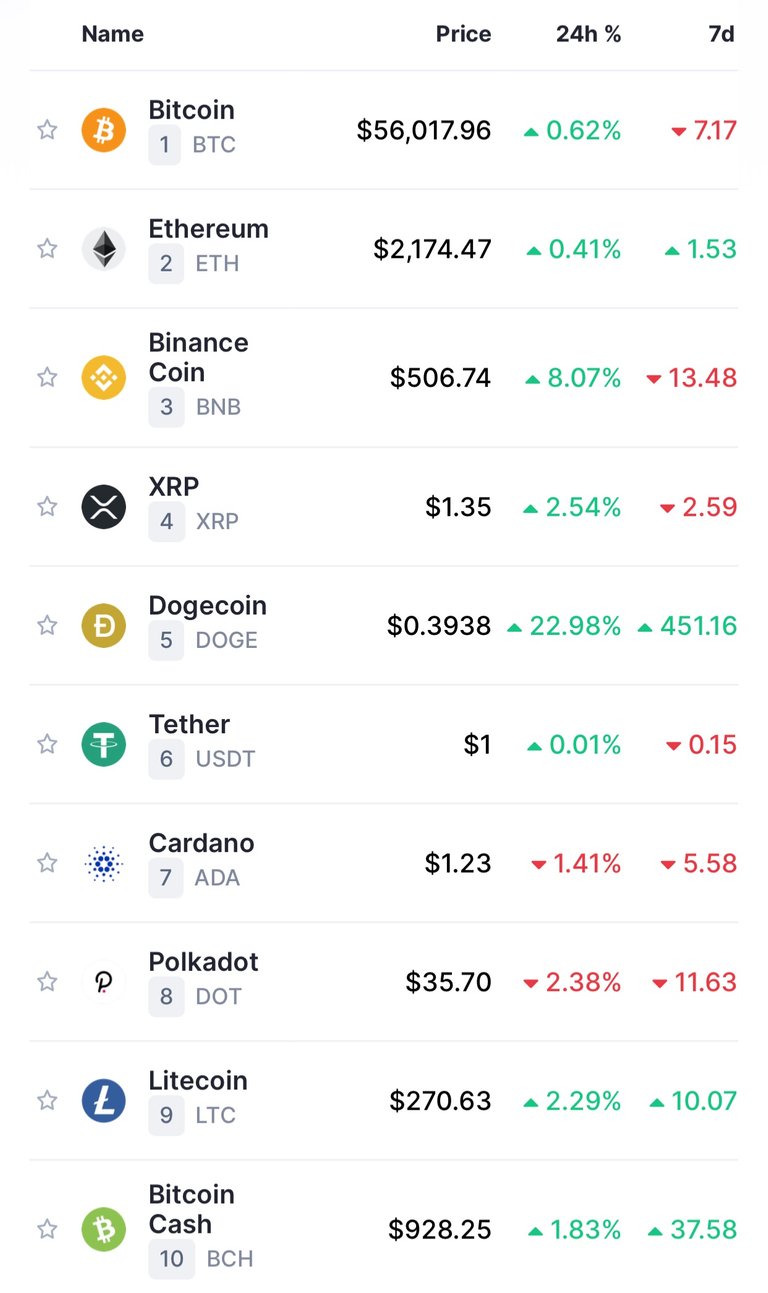Open Cardano ADA details
This screenshot has width=768, height=1293.
[384, 863]
